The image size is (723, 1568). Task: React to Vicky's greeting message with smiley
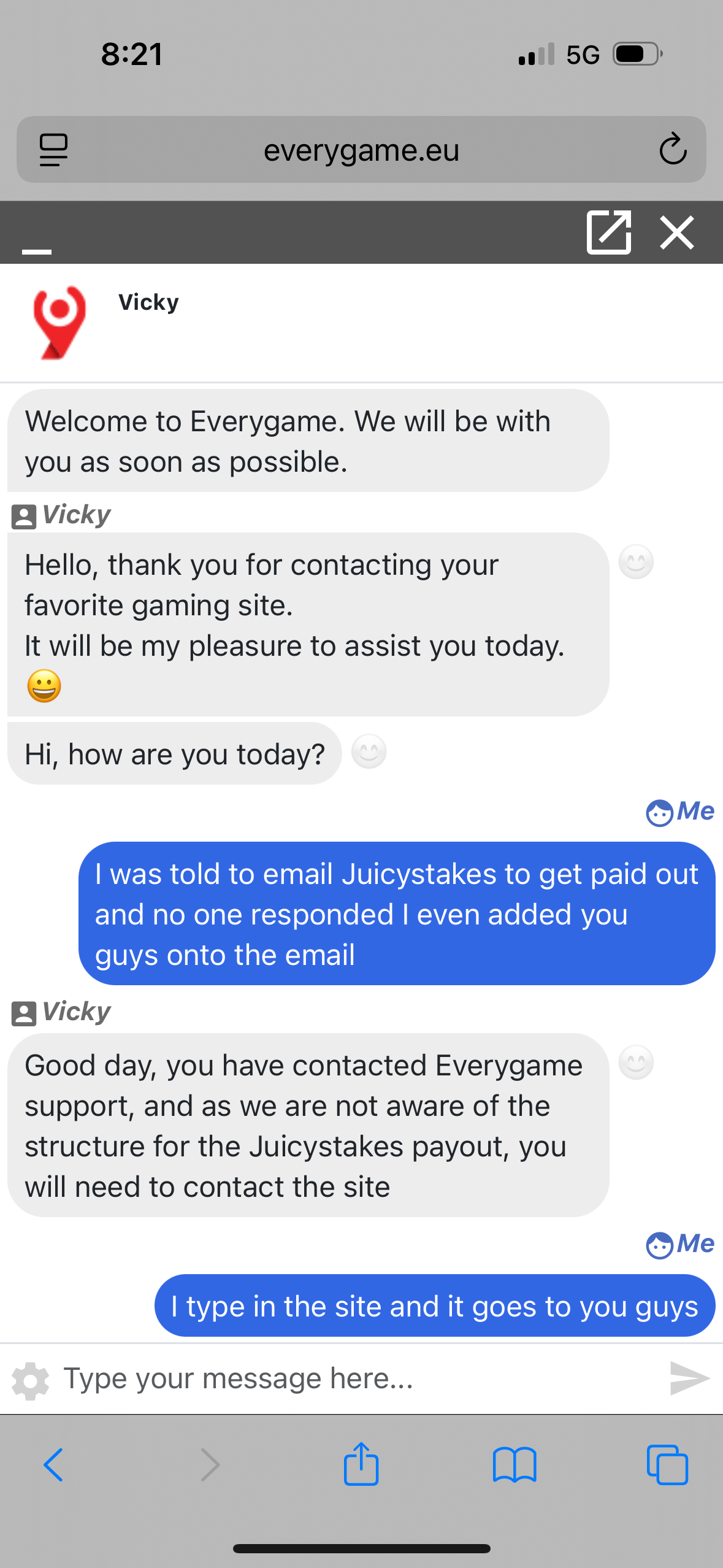pos(636,561)
